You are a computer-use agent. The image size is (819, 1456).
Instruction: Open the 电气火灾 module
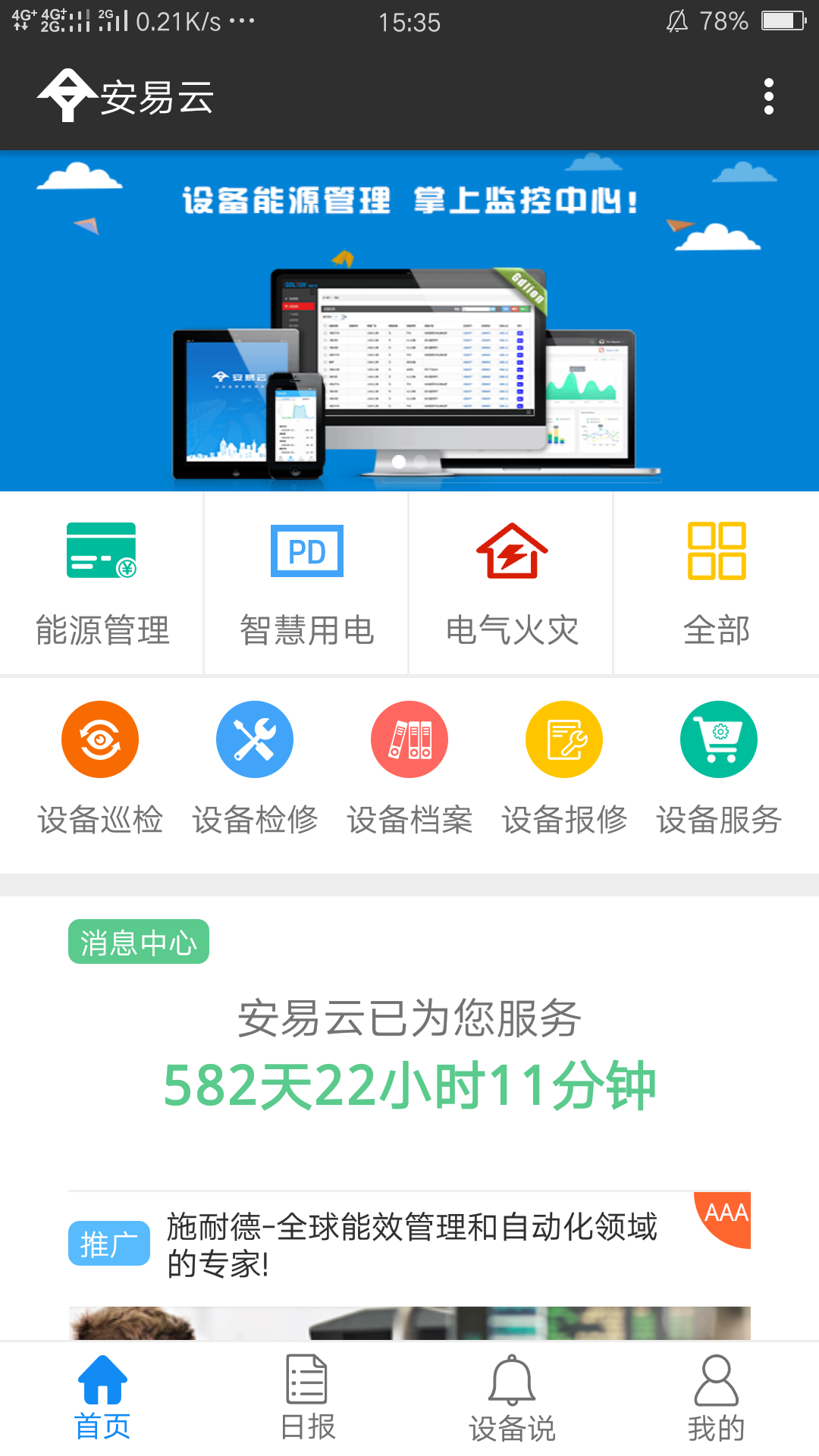tap(512, 582)
